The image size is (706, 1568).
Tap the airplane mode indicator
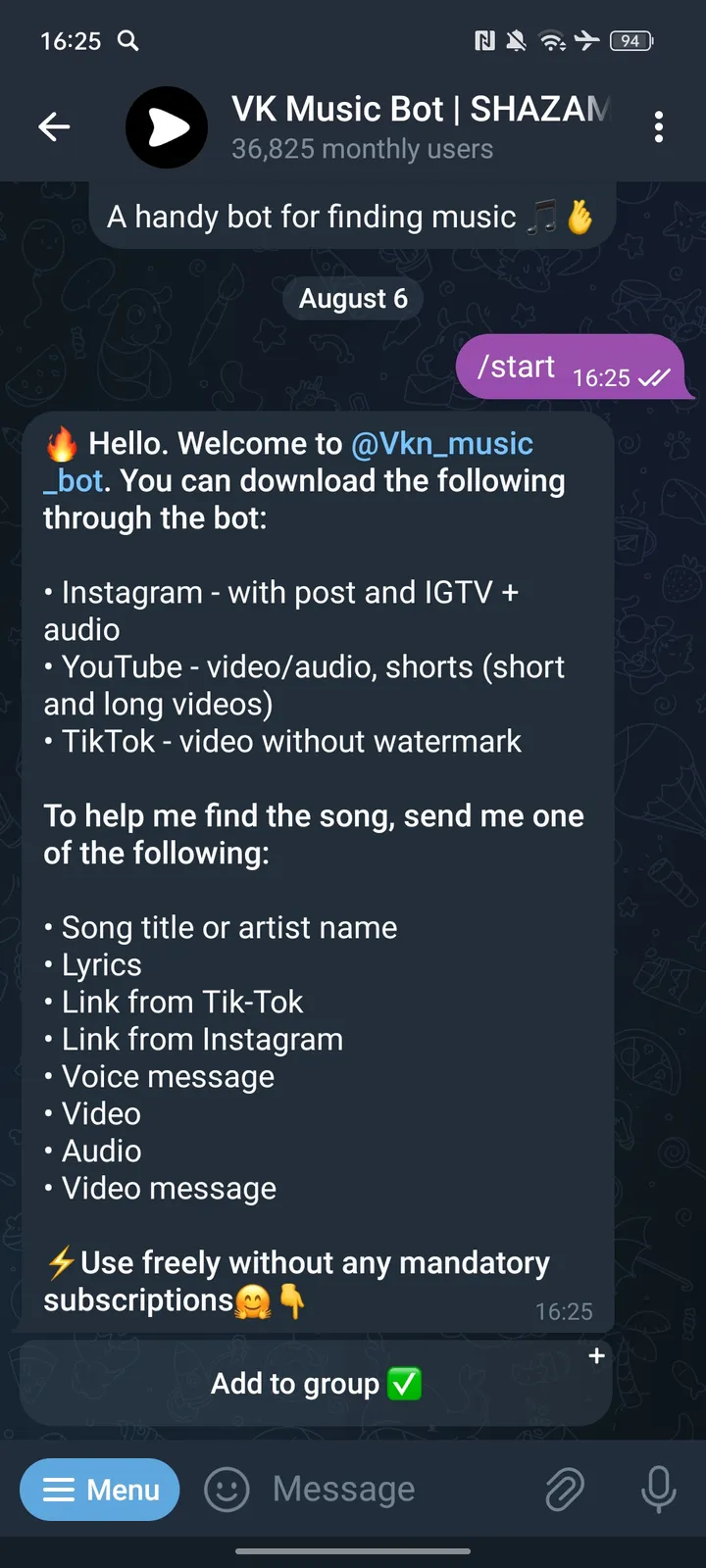point(589,41)
